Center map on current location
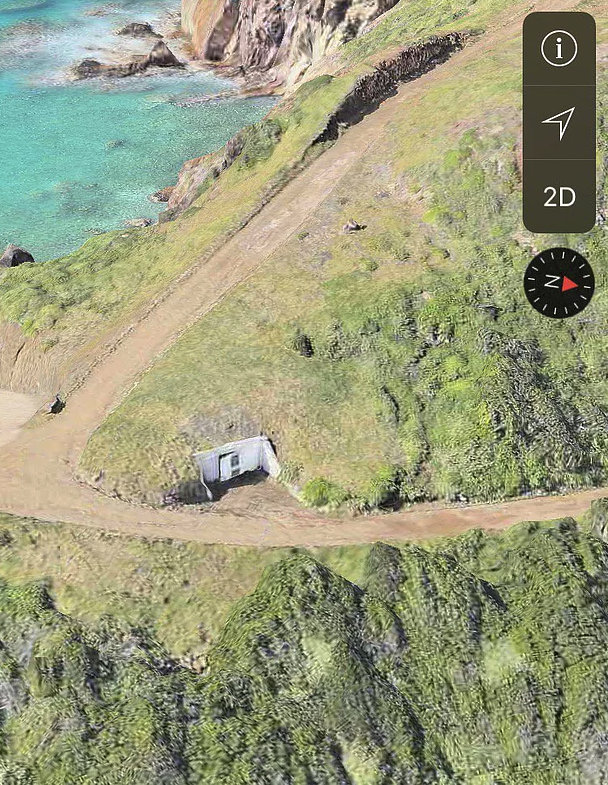The width and height of the screenshot is (608, 785). pyautogui.click(x=558, y=123)
